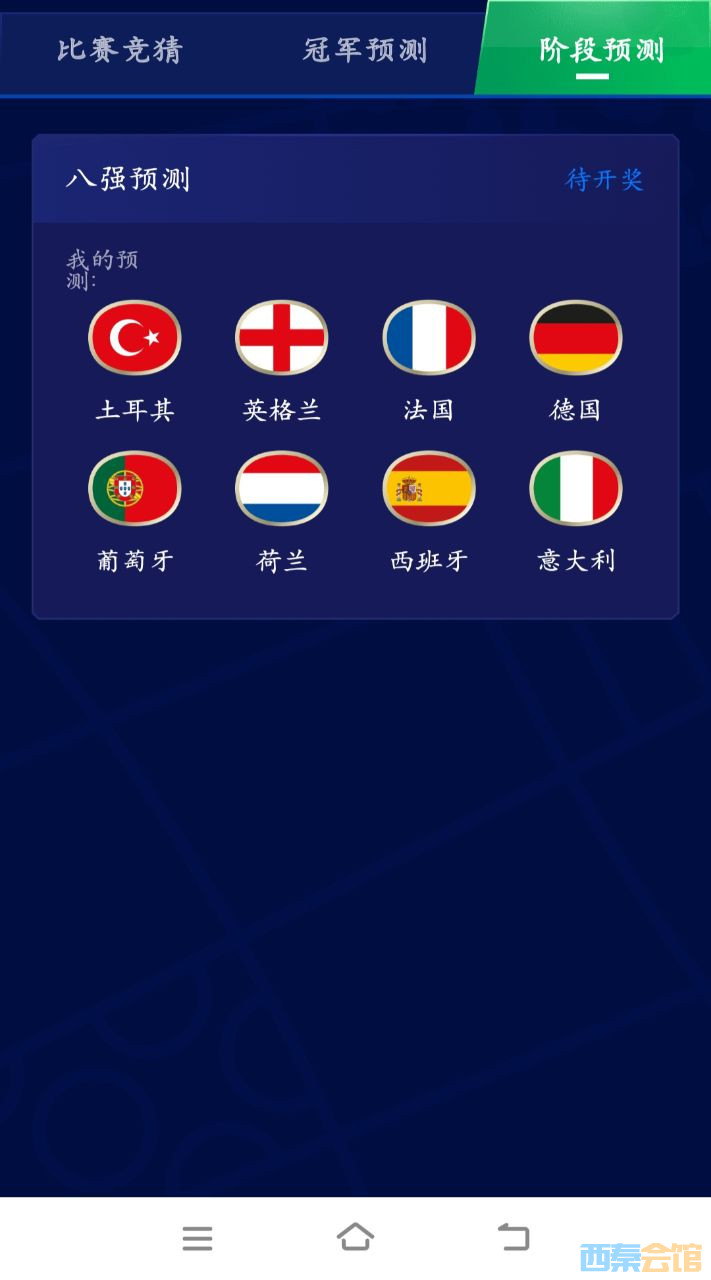Open the 冠军预测 tab
Screen dimensions: 711x1280
coord(365,49)
